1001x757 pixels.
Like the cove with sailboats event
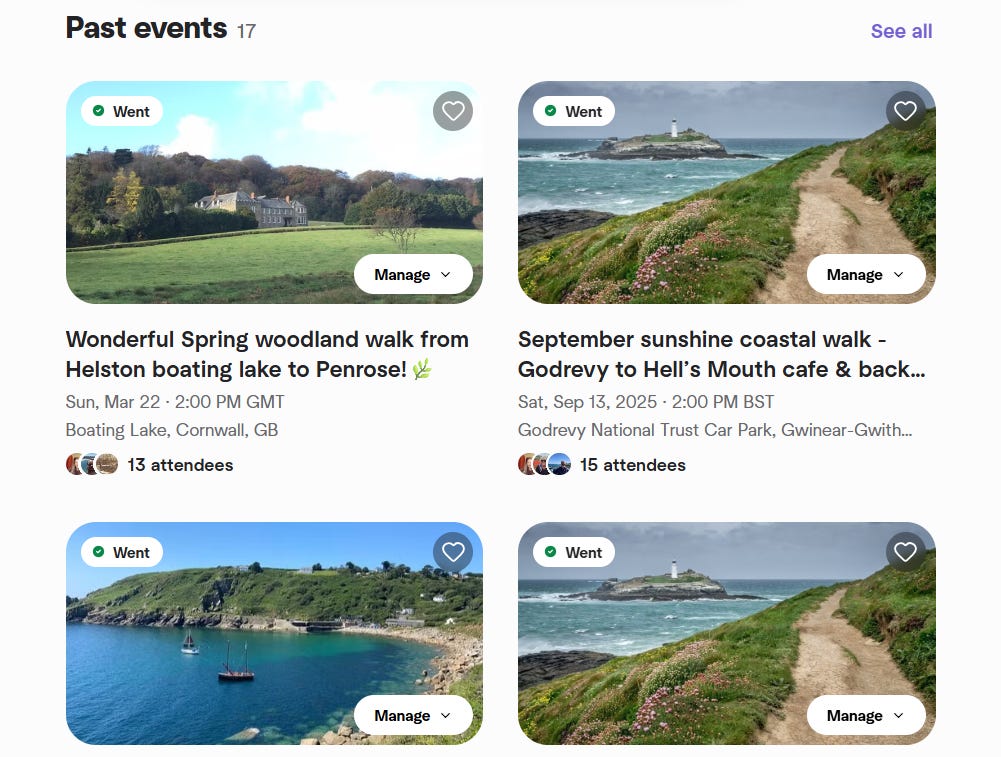click(453, 552)
